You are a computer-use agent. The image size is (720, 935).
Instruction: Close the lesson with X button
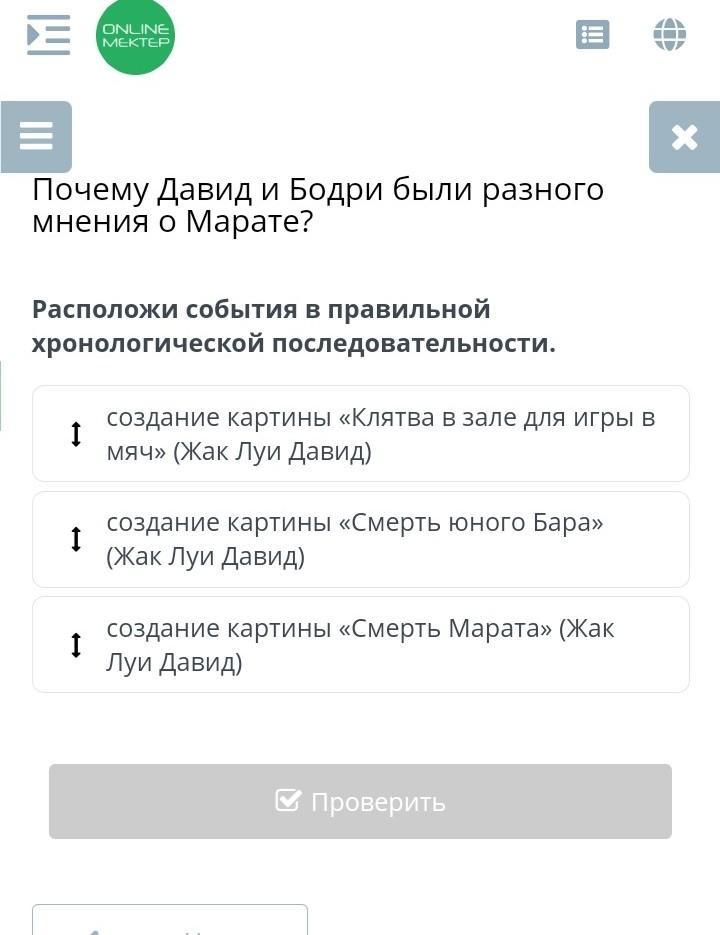tap(684, 137)
